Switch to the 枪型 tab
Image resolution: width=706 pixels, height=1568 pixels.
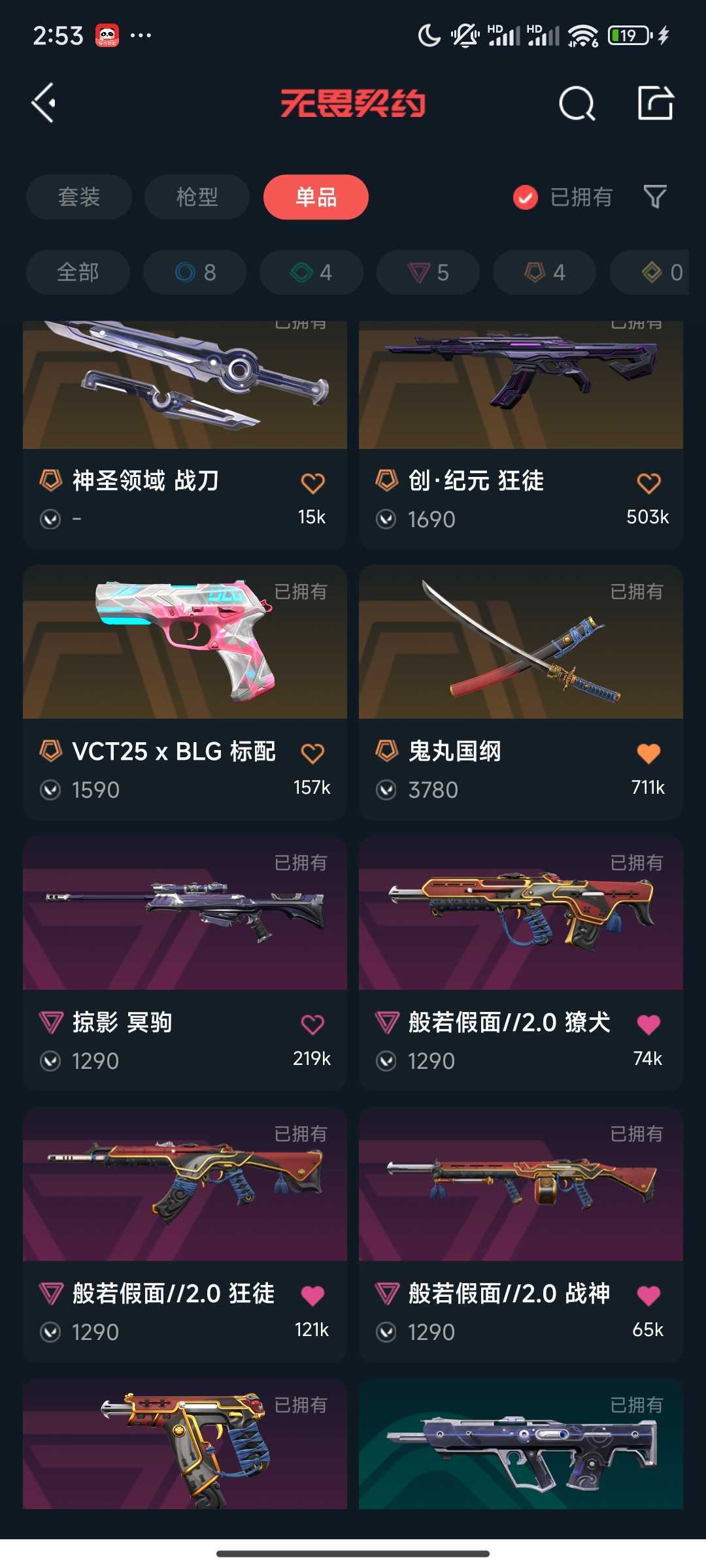[197, 197]
